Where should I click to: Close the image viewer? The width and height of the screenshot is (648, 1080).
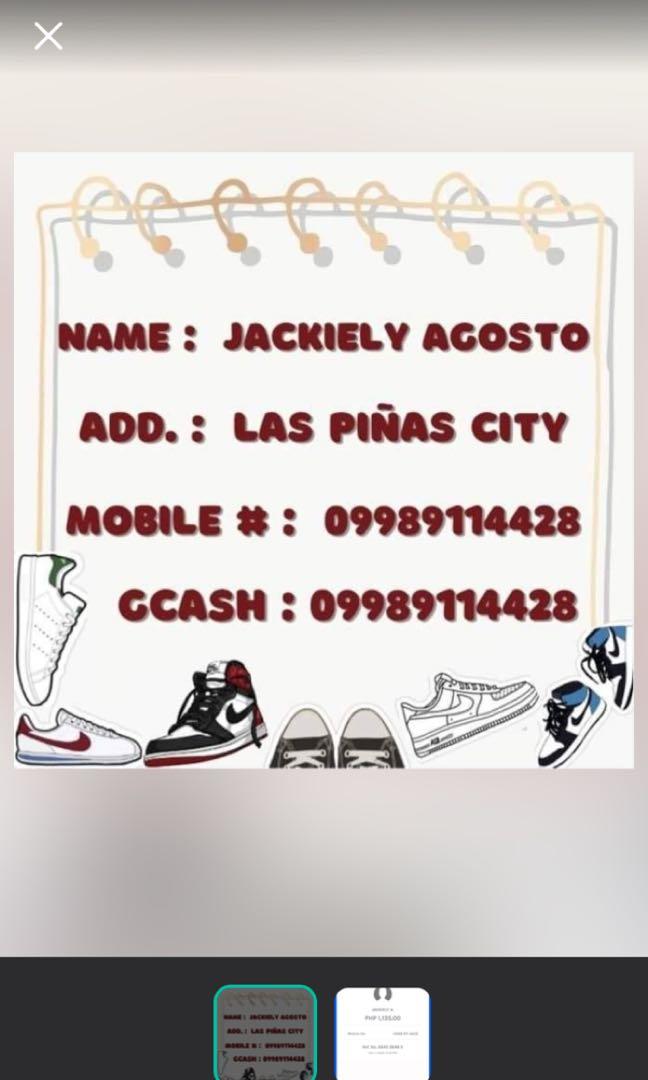(47, 37)
